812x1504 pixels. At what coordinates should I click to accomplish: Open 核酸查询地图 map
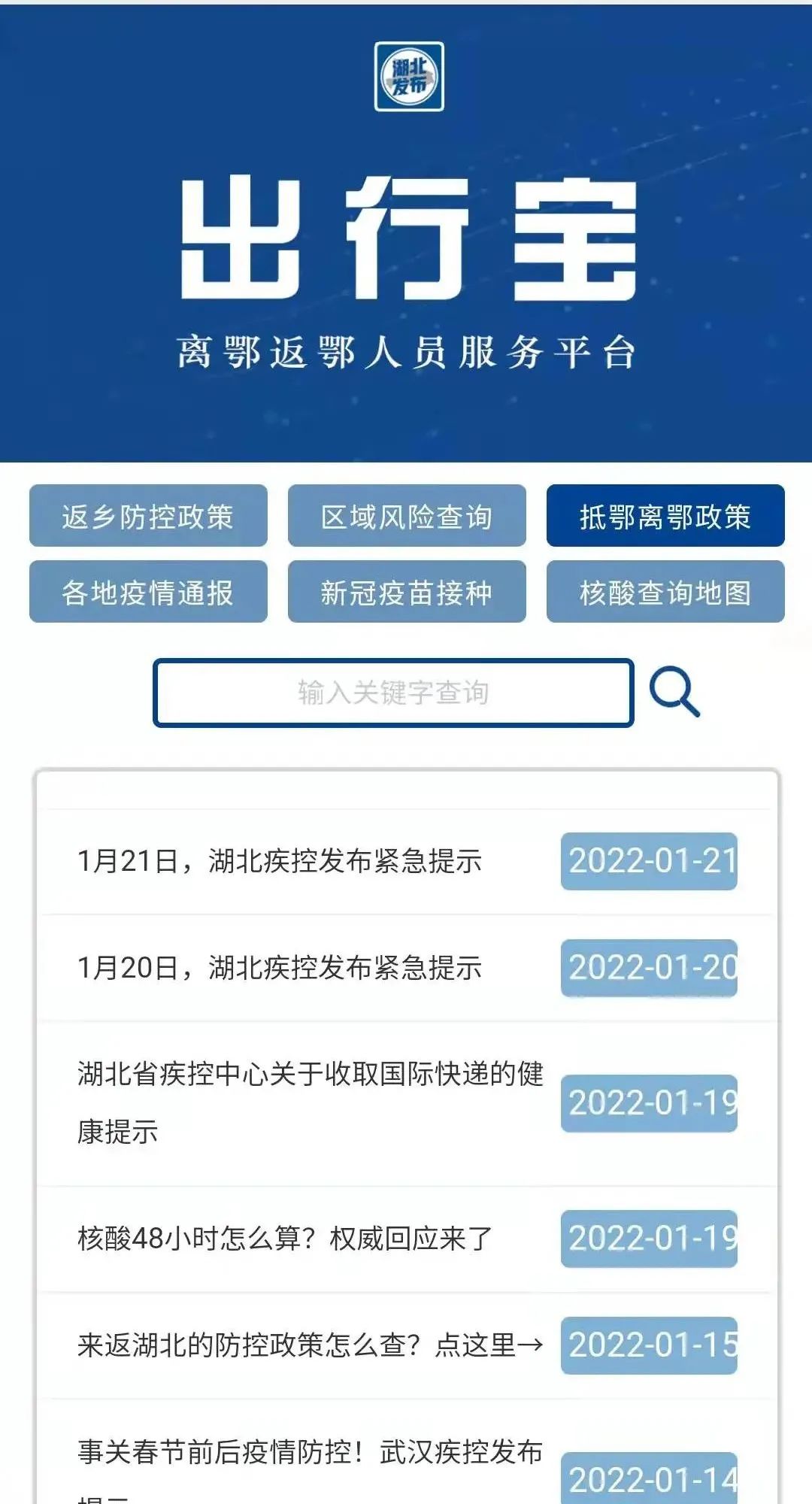[665, 592]
